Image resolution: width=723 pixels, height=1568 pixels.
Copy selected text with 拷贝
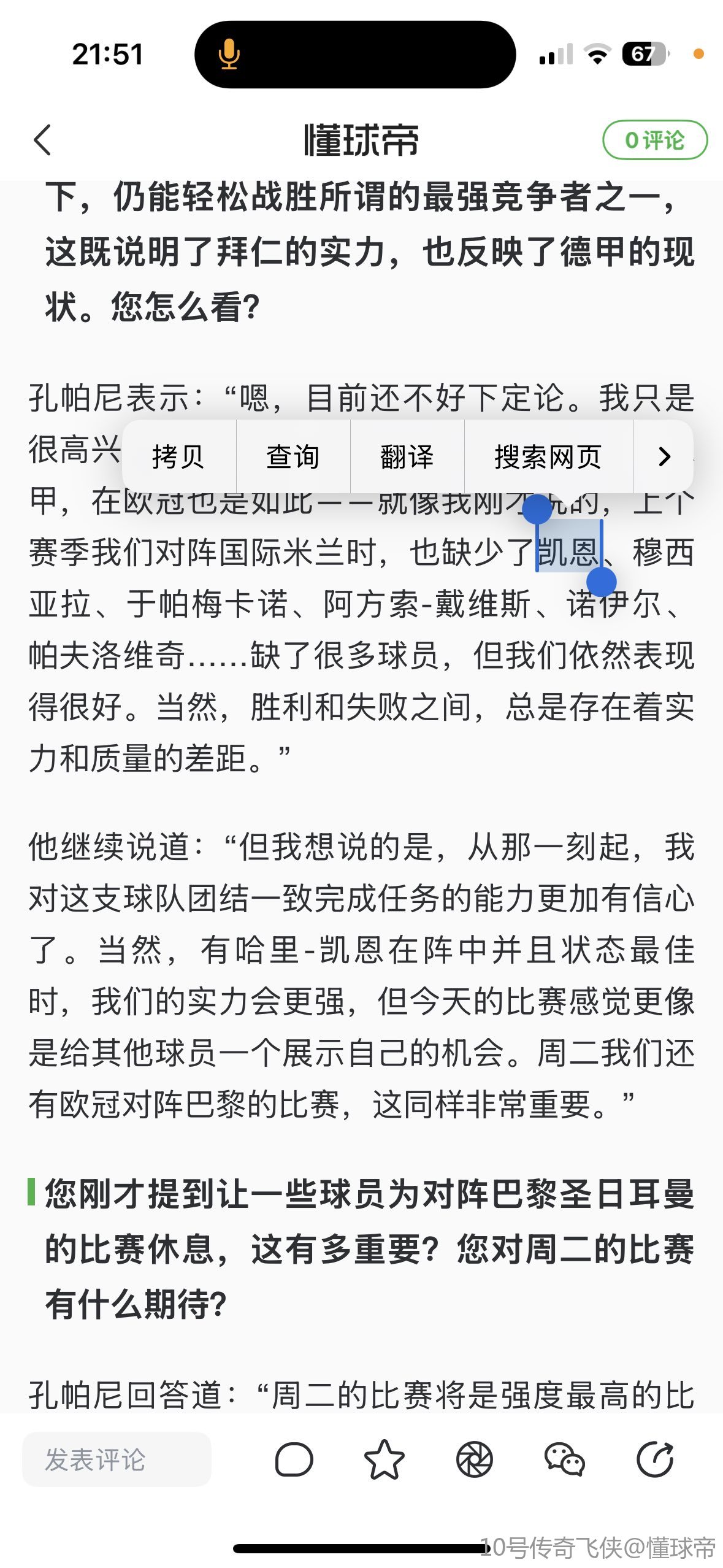pyautogui.click(x=178, y=457)
